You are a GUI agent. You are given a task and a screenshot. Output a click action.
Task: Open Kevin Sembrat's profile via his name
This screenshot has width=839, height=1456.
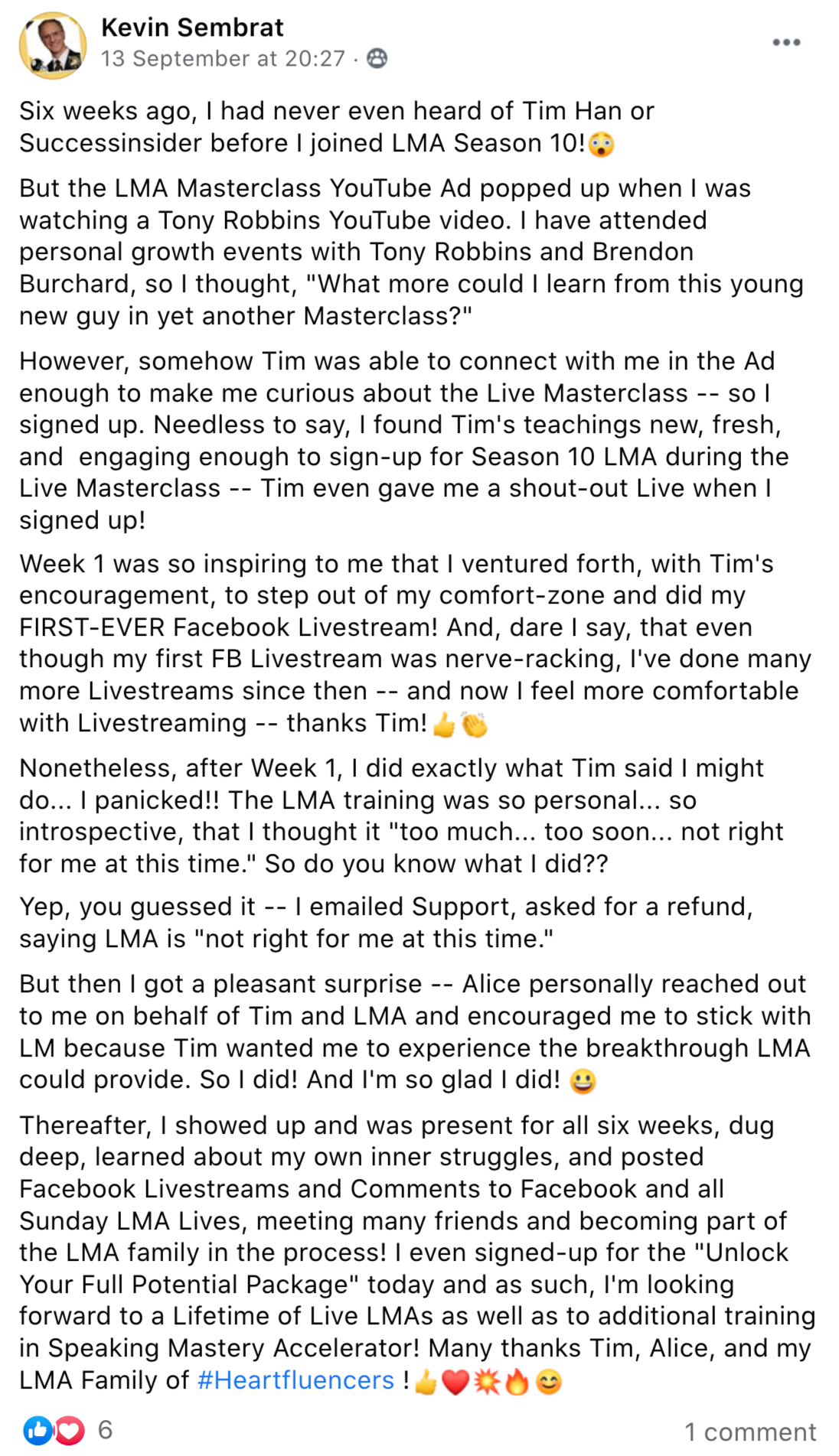tap(192, 28)
